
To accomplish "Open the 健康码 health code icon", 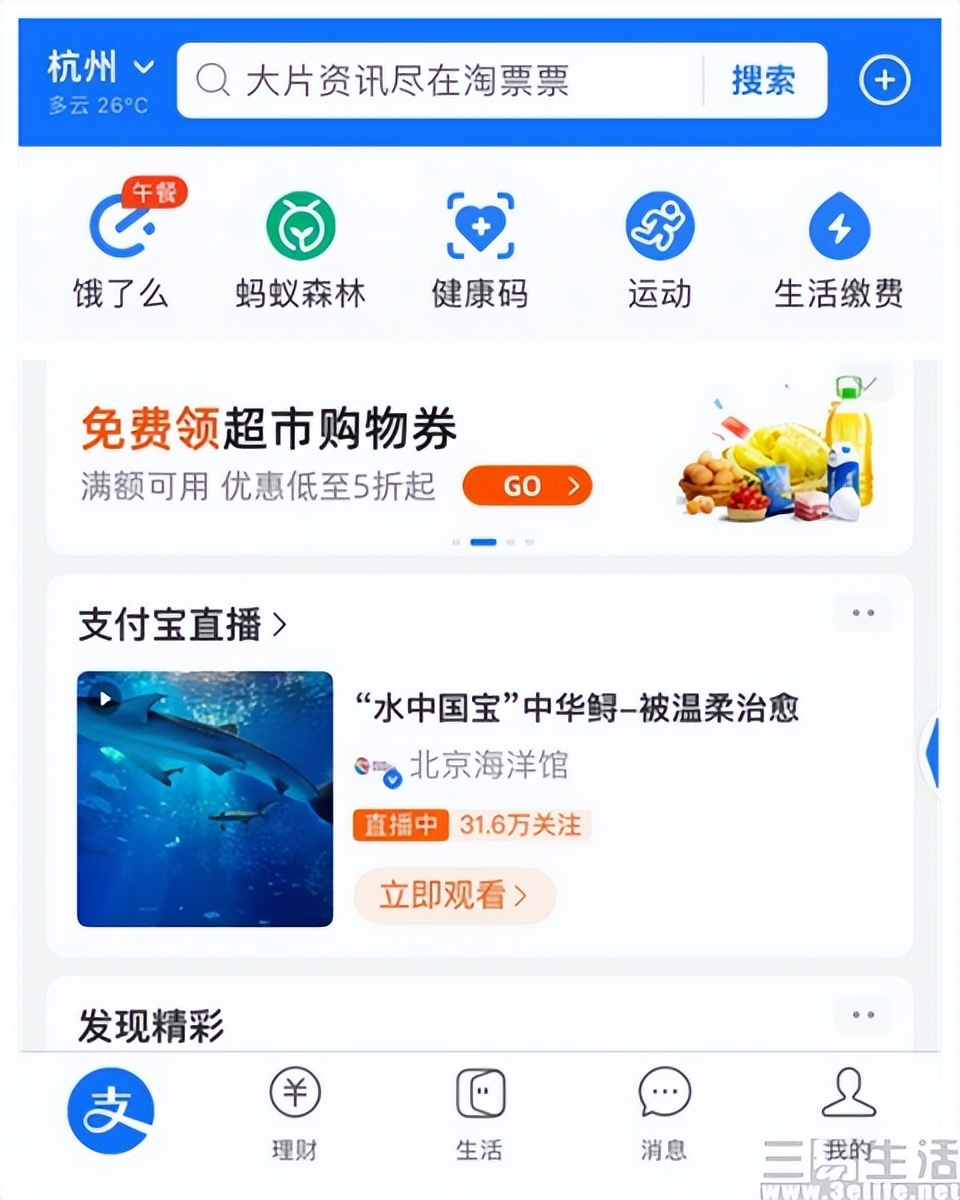I will 480,226.
